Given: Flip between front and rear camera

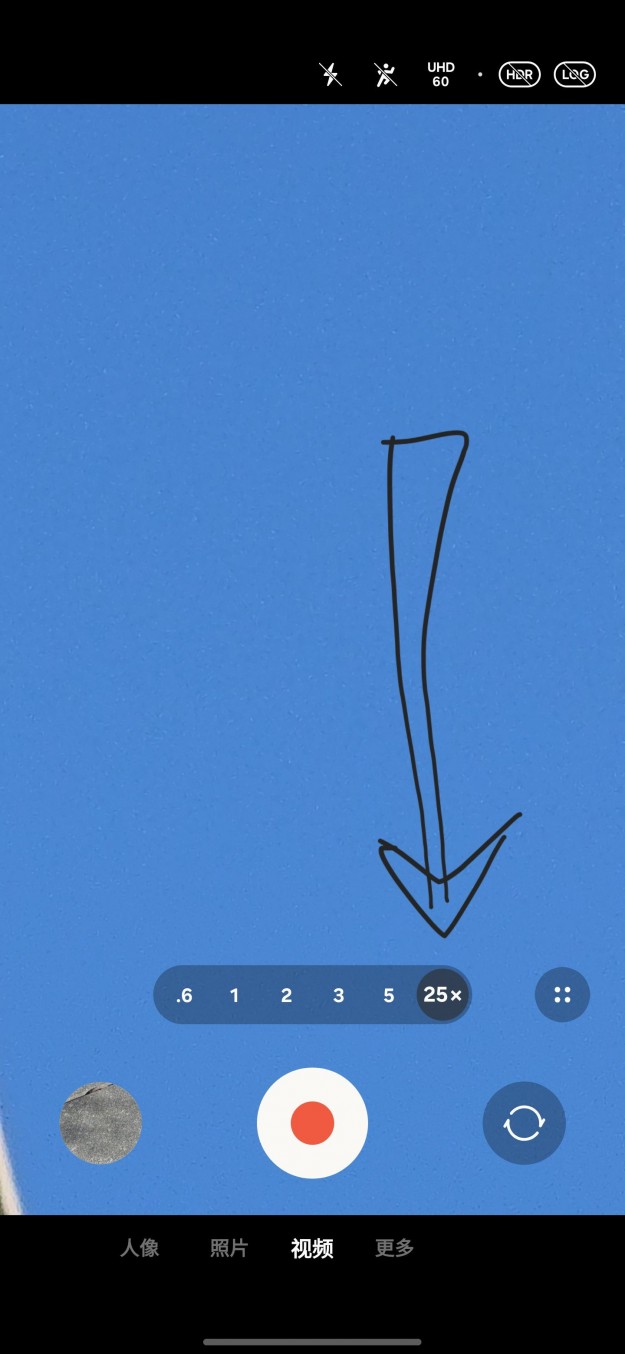Looking at the screenshot, I should click(x=524, y=1123).
